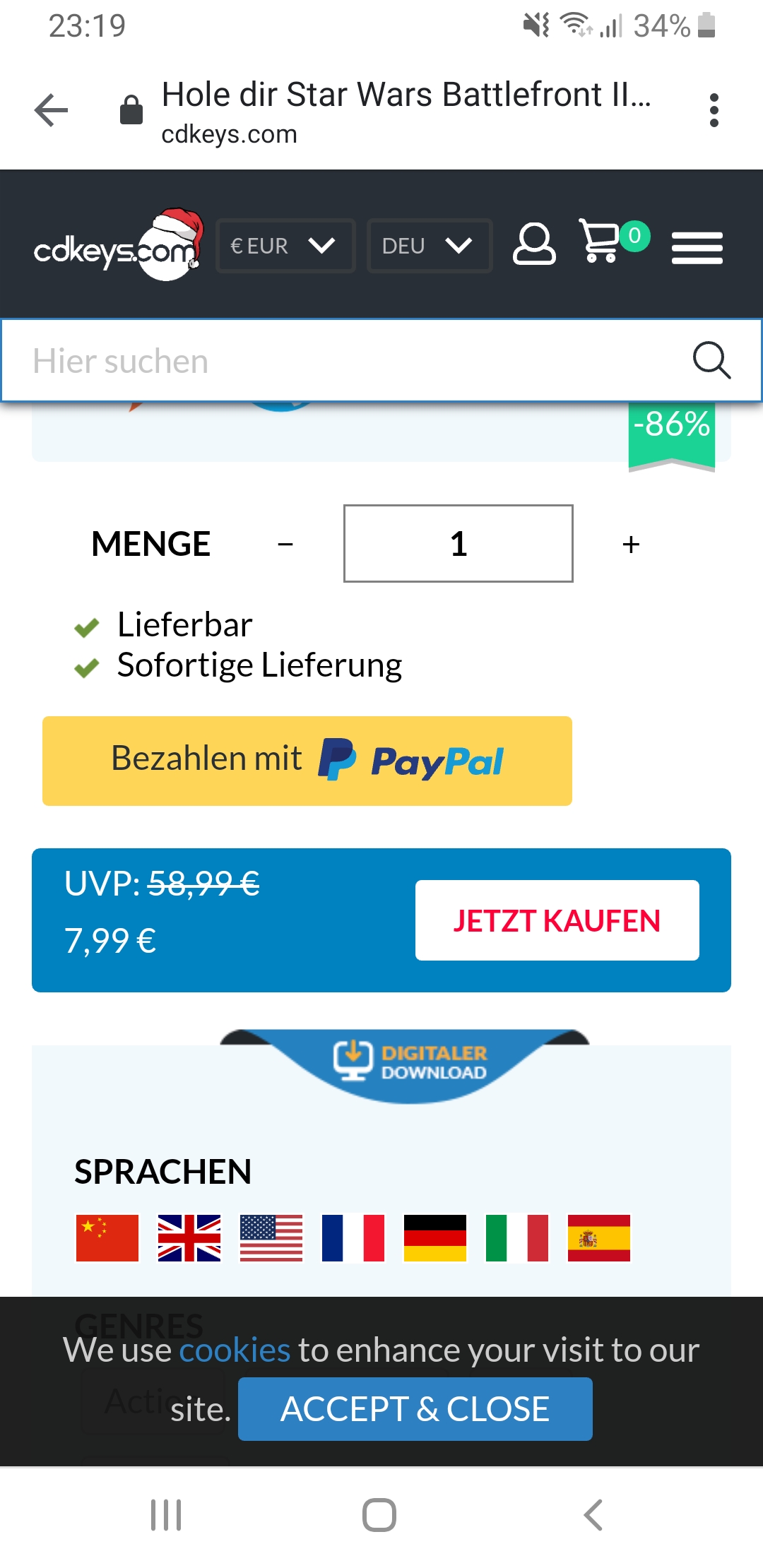Tap the magnifier search icon

pyautogui.click(x=711, y=361)
